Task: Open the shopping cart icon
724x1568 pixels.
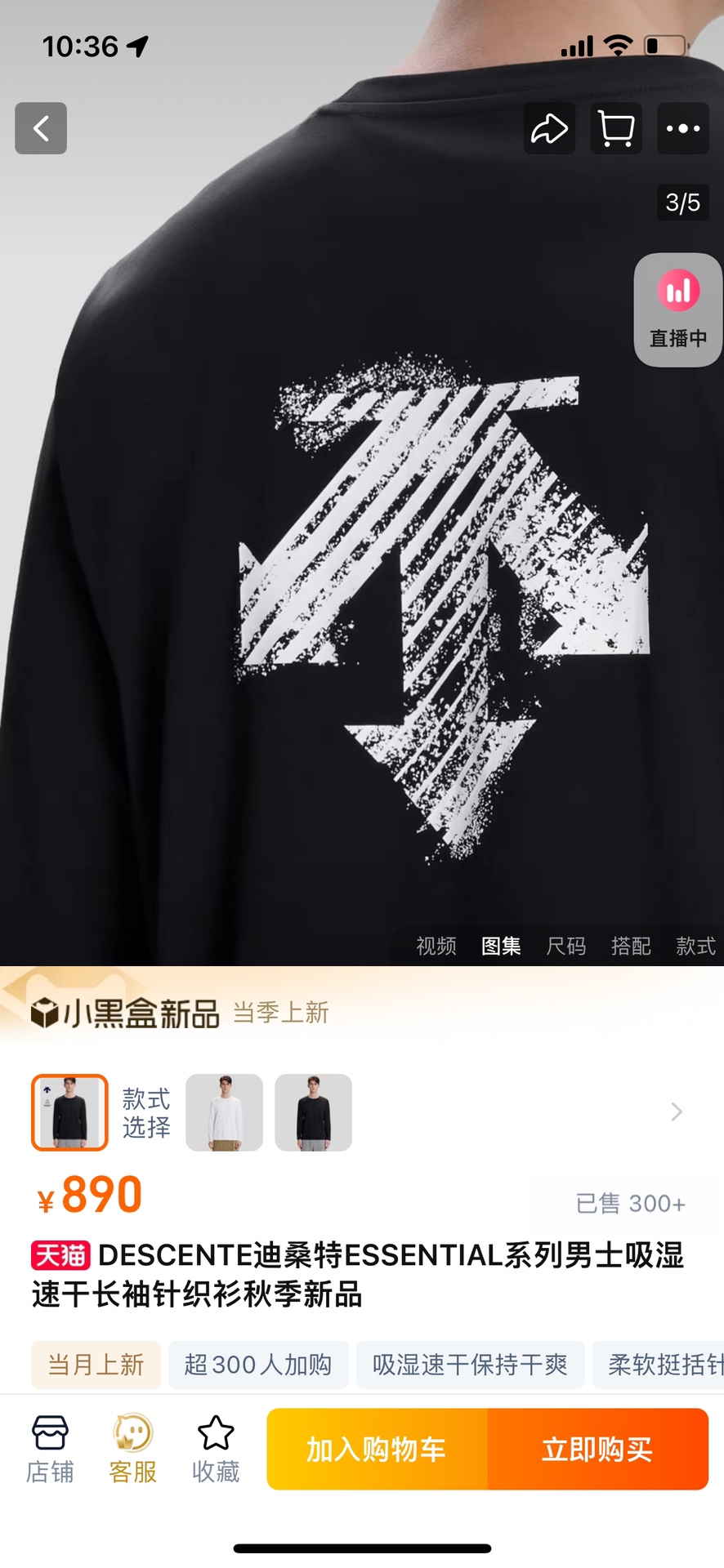Action: click(x=616, y=128)
